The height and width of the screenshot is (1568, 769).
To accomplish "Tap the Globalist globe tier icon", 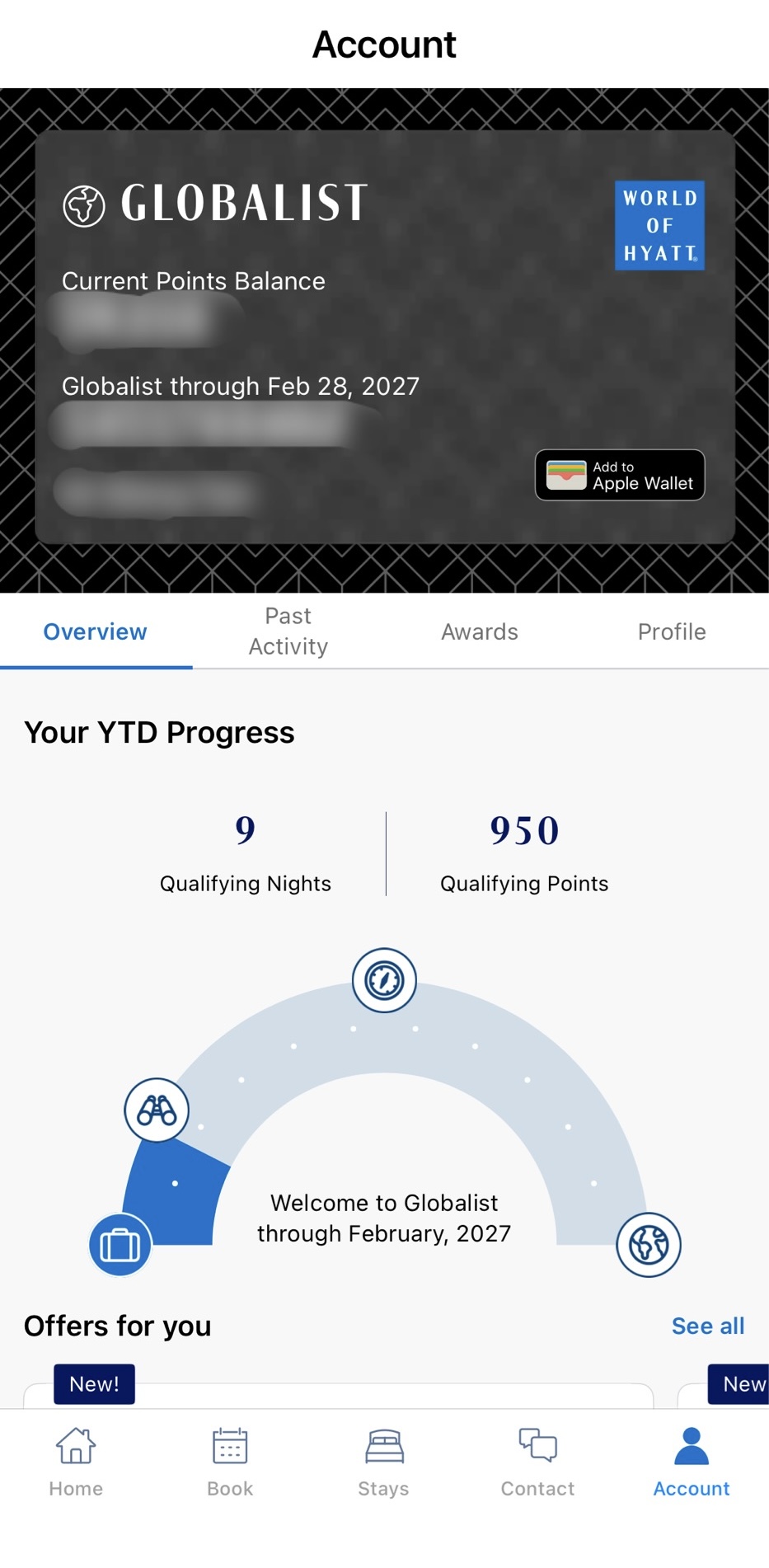I will click(x=649, y=1245).
